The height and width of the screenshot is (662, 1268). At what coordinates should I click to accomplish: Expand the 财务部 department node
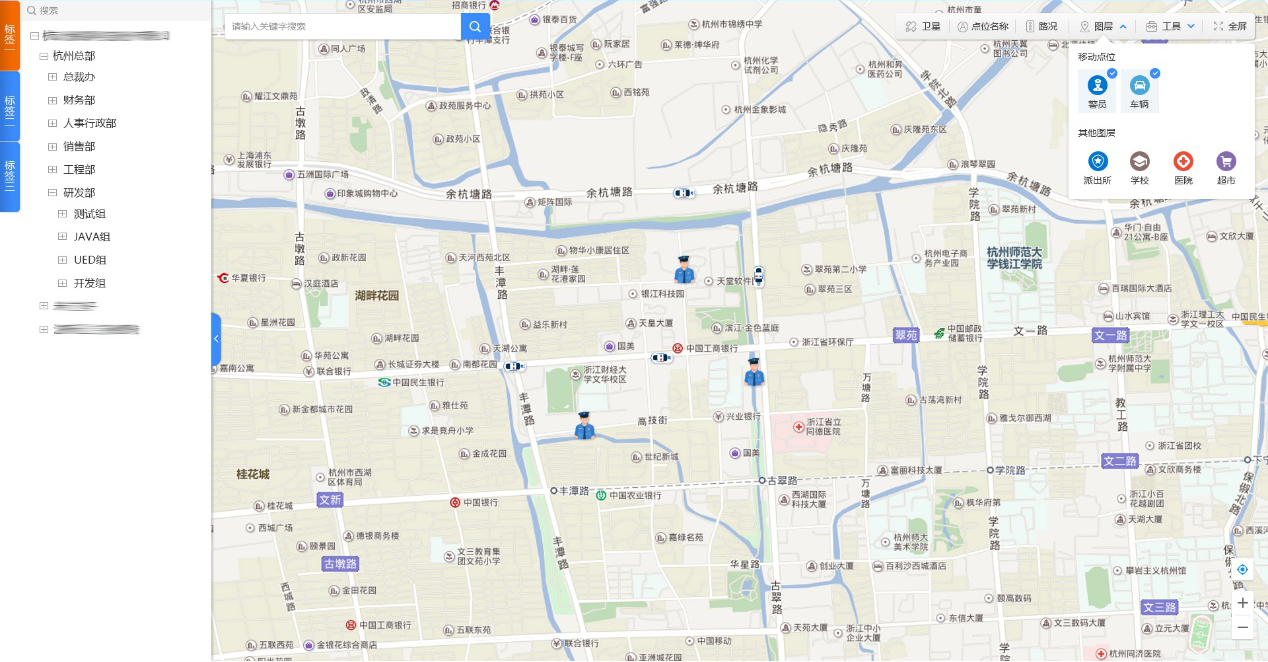[x=53, y=100]
